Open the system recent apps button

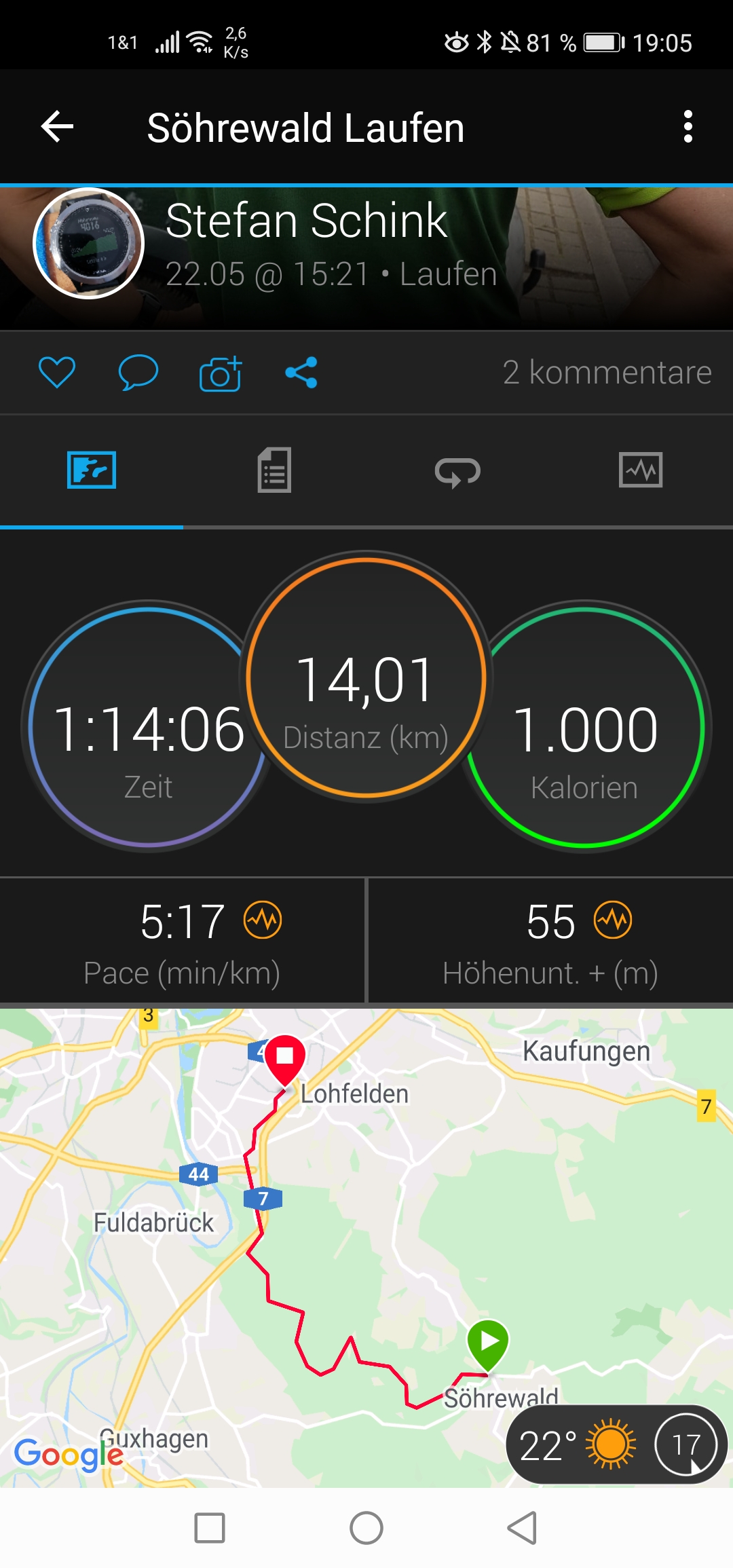(x=210, y=1528)
